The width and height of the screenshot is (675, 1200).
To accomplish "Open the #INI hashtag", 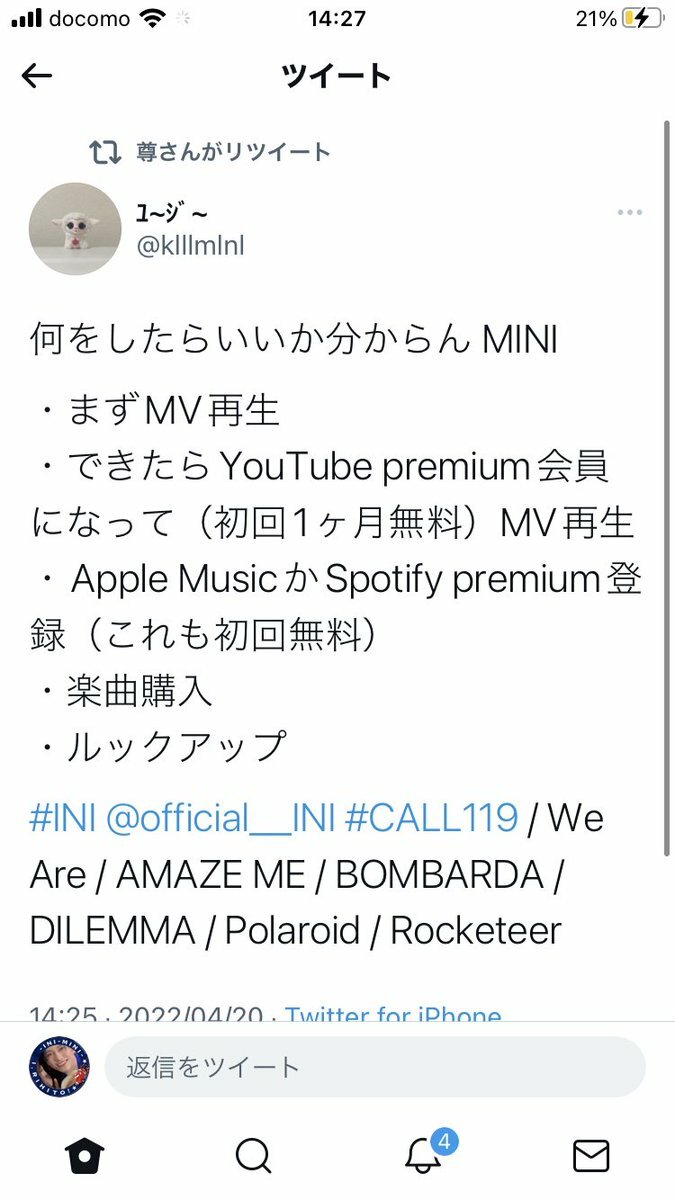I will tap(62, 819).
